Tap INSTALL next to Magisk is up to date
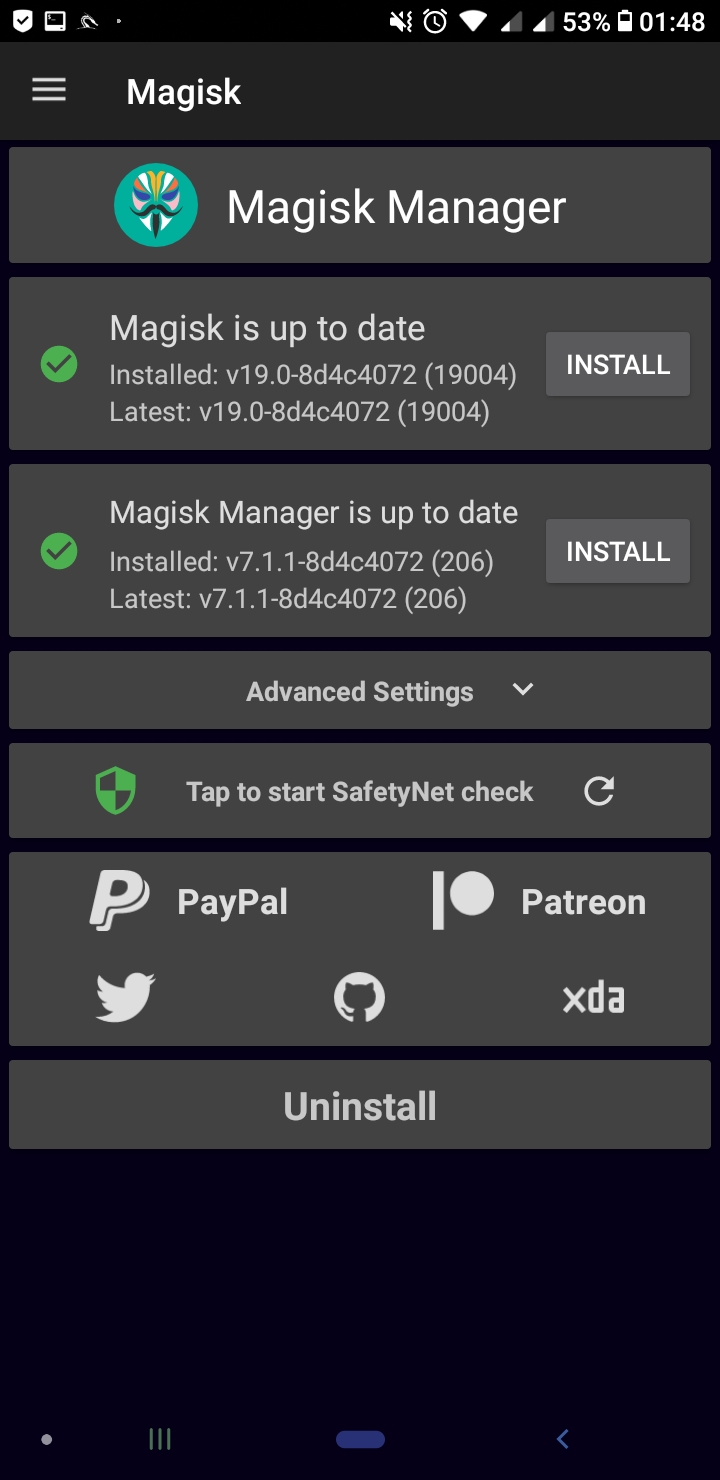This screenshot has height=1480, width=720. (617, 364)
